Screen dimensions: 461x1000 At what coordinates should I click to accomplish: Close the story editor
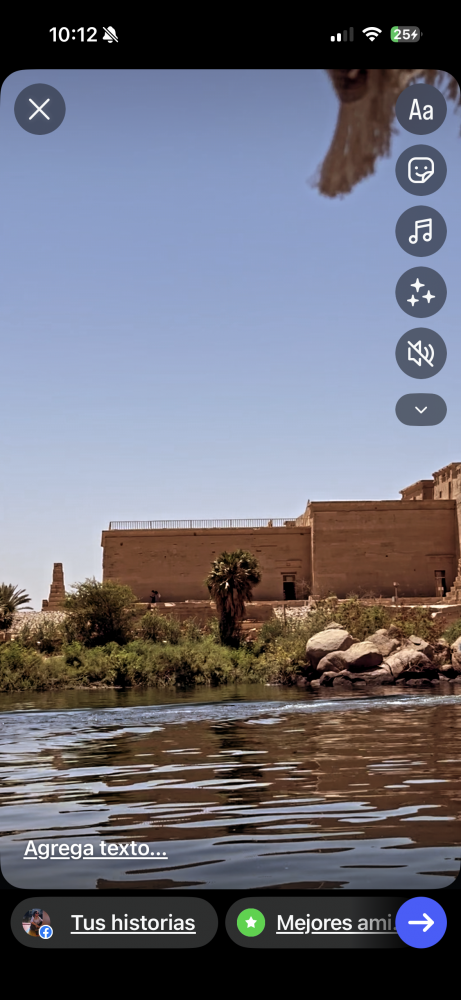[40, 109]
